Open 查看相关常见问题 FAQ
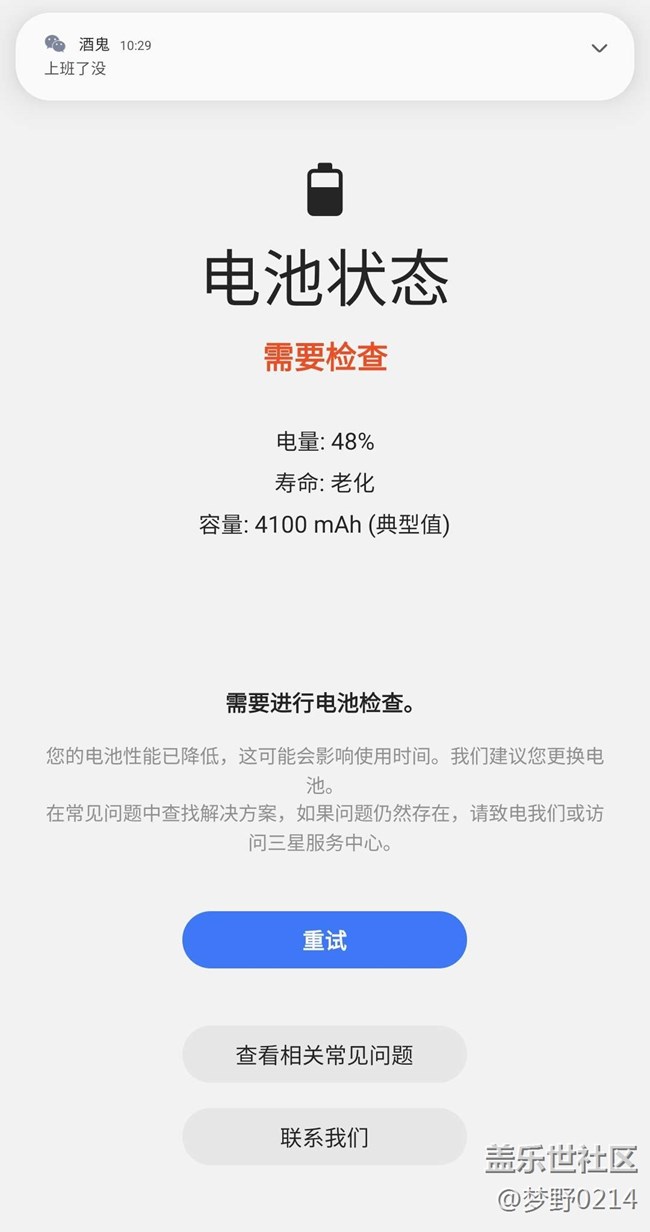650x1232 pixels. 324,1054
